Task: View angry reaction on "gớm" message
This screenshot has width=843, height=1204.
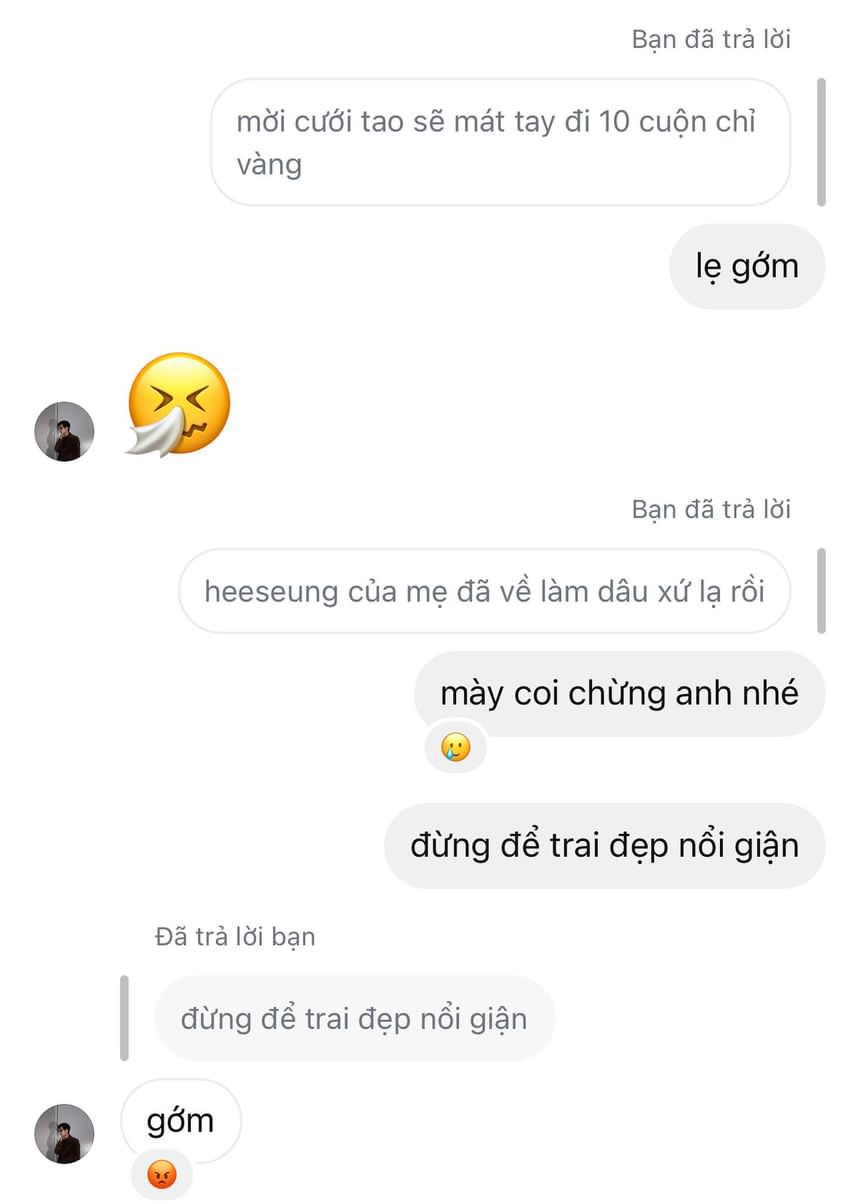Action: [x=161, y=1175]
